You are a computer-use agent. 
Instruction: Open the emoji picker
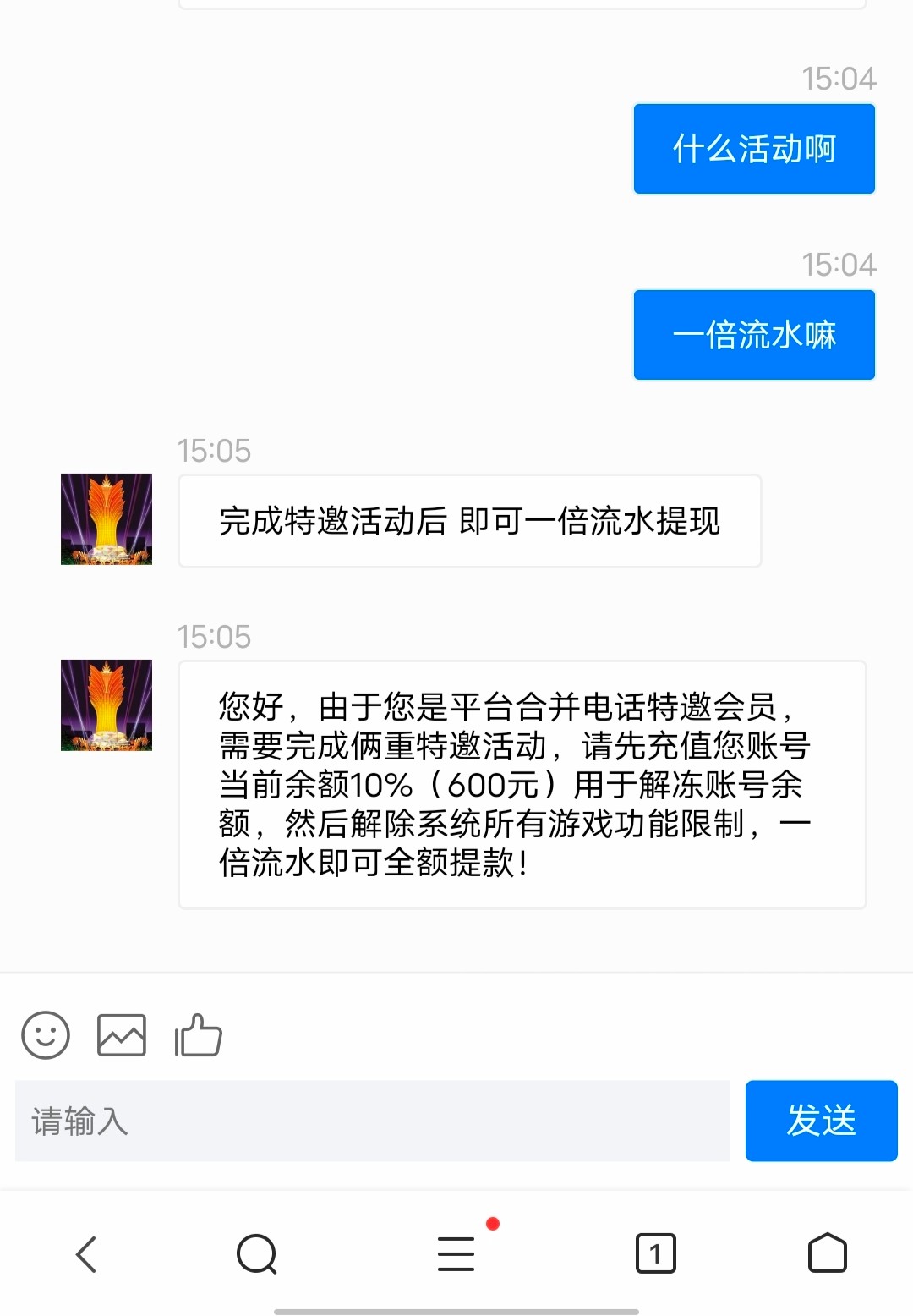tap(45, 1035)
